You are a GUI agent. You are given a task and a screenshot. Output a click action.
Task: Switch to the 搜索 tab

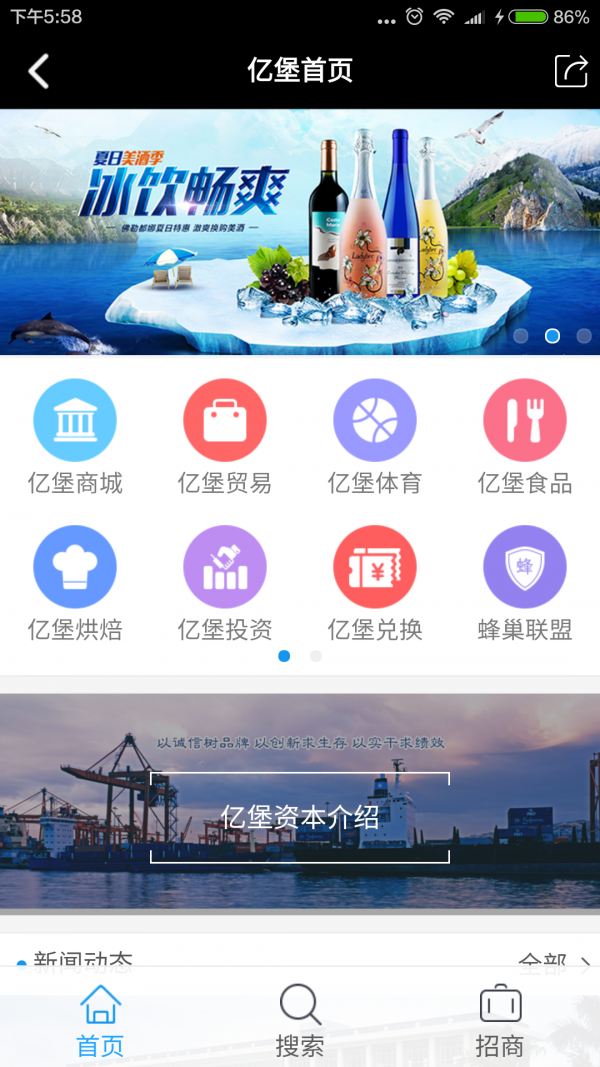point(300,1020)
